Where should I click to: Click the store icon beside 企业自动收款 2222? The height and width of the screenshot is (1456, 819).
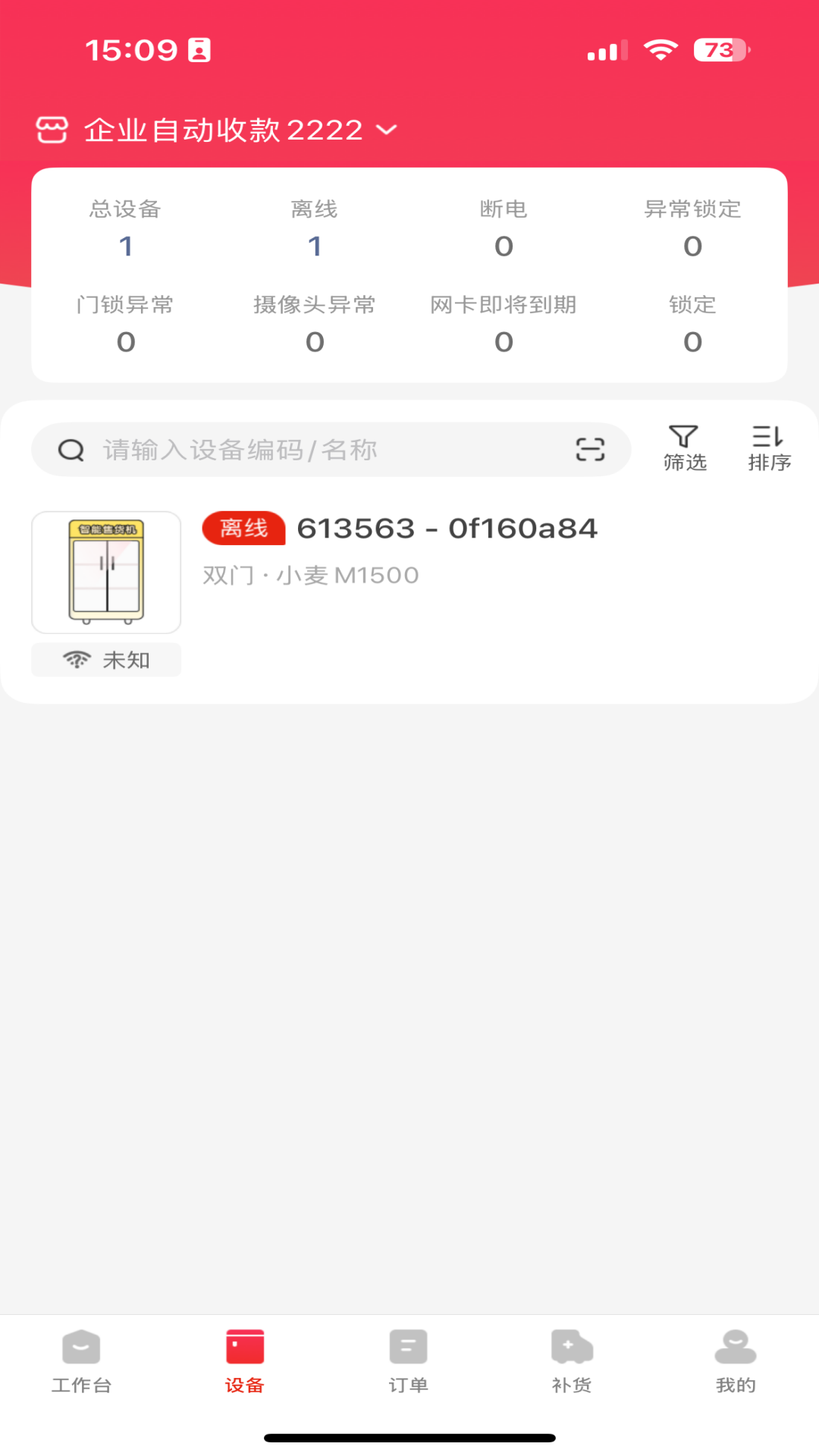[x=52, y=130]
